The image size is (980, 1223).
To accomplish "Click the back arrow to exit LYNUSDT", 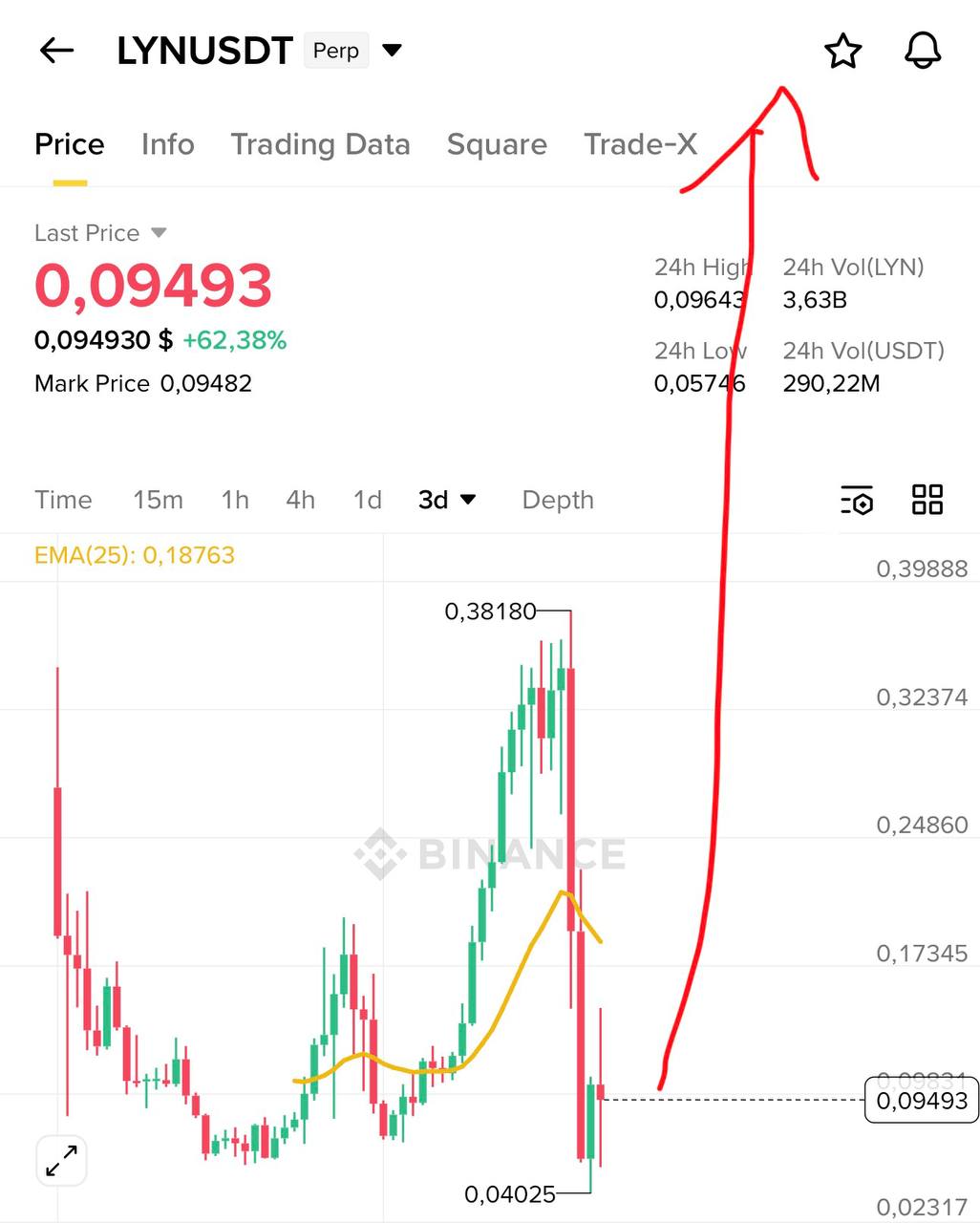I will point(56,51).
